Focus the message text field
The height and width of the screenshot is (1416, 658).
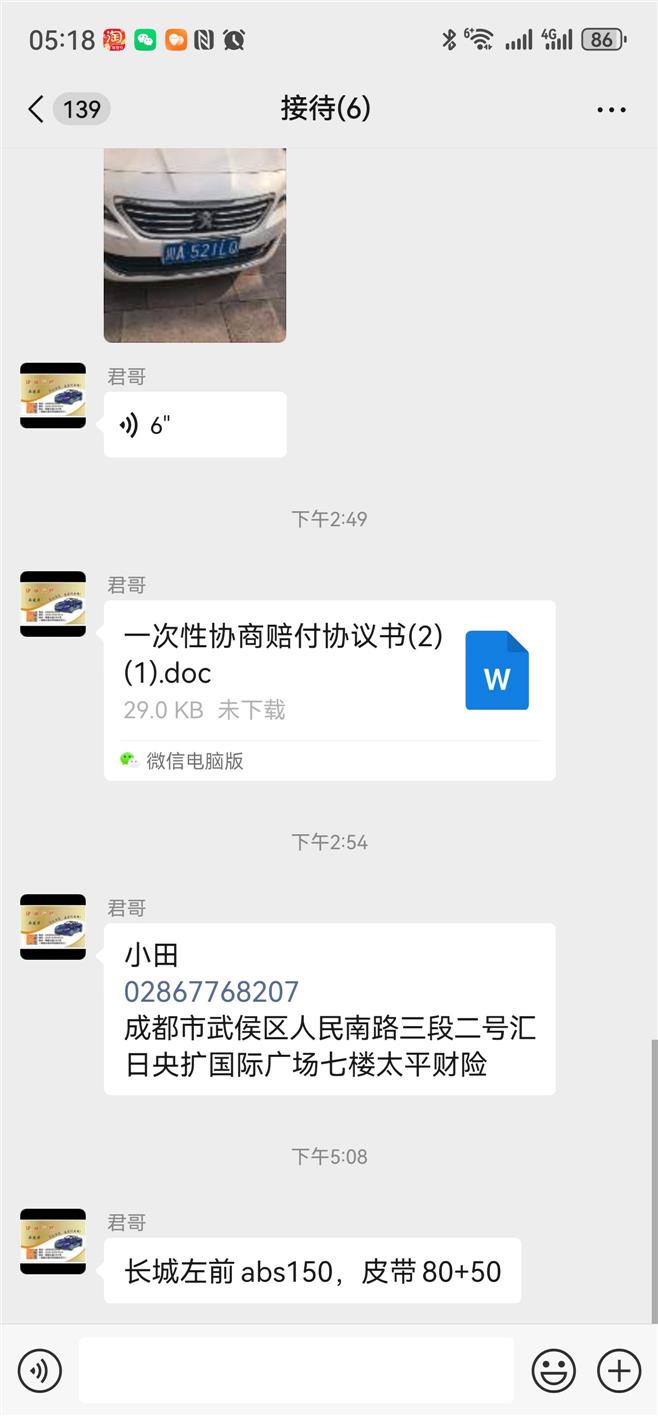(296, 1370)
